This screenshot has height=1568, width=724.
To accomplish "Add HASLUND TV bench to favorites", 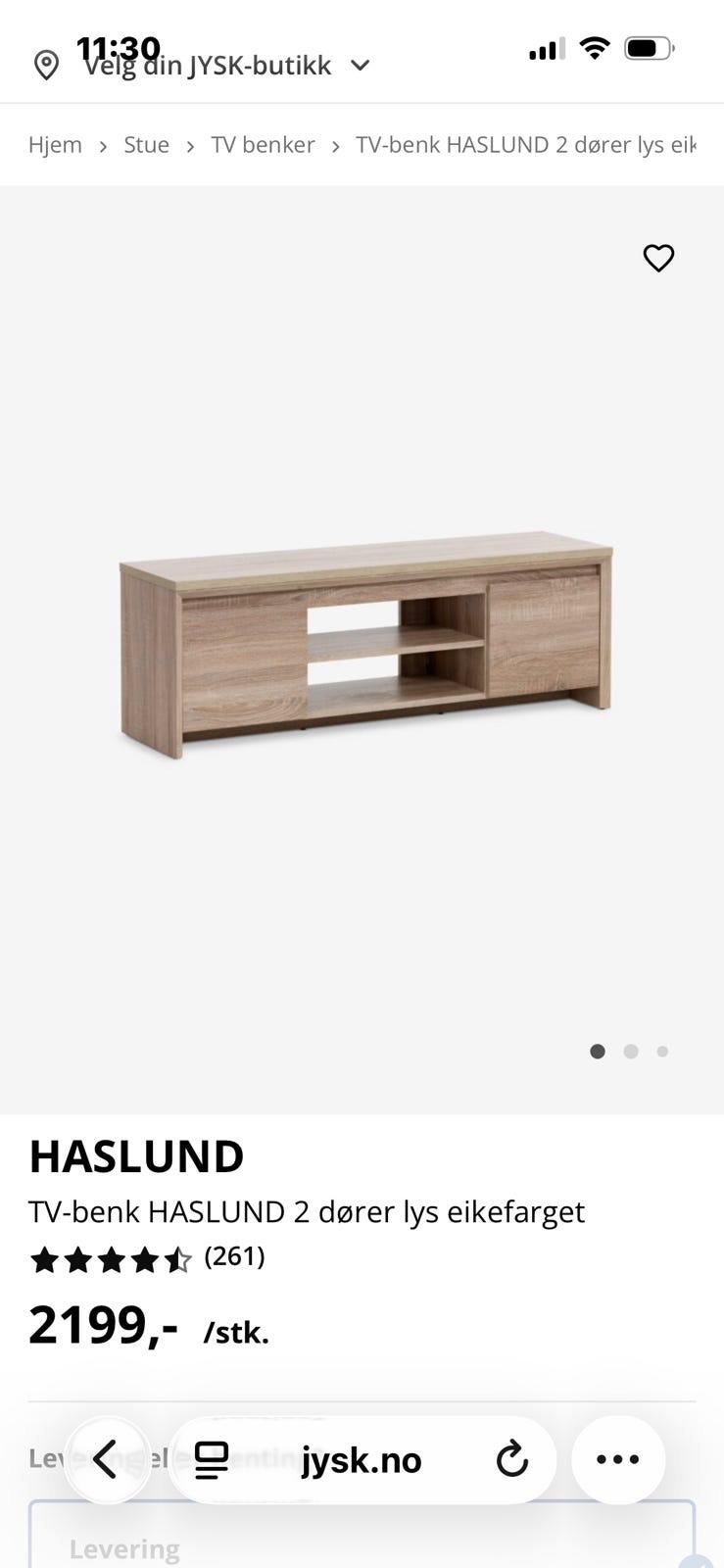I will pos(658,258).
